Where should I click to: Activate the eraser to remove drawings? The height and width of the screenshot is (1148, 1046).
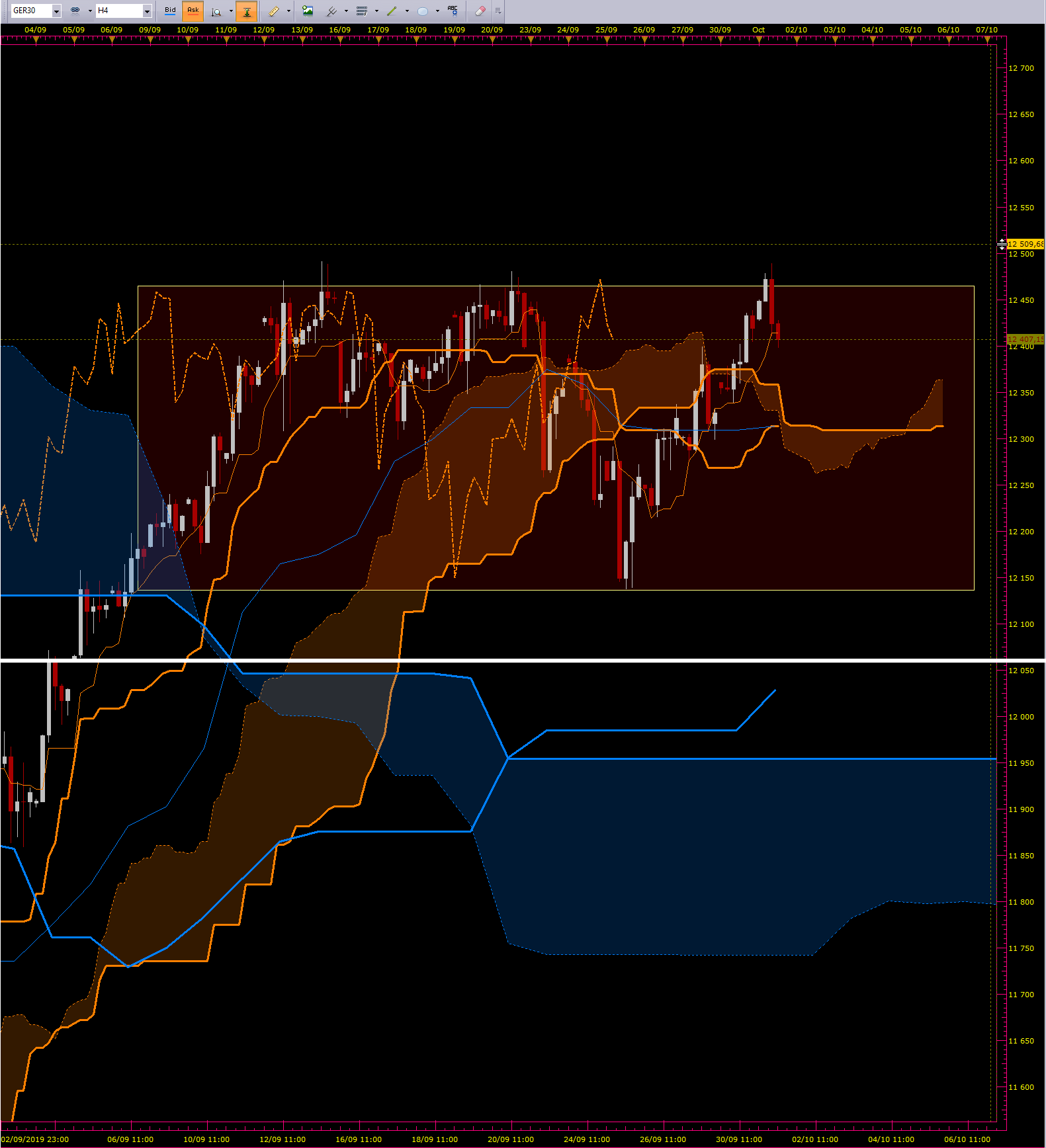(480, 11)
